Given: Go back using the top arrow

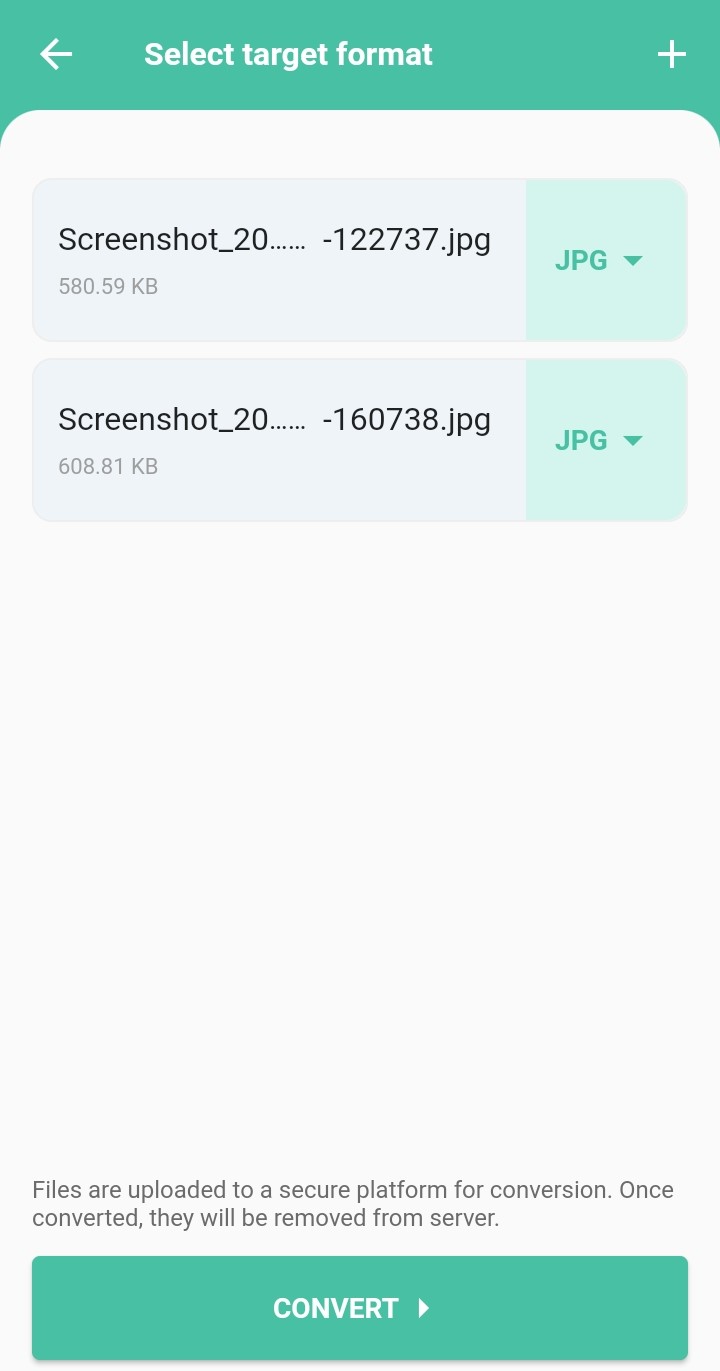Looking at the screenshot, I should (56, 54).
